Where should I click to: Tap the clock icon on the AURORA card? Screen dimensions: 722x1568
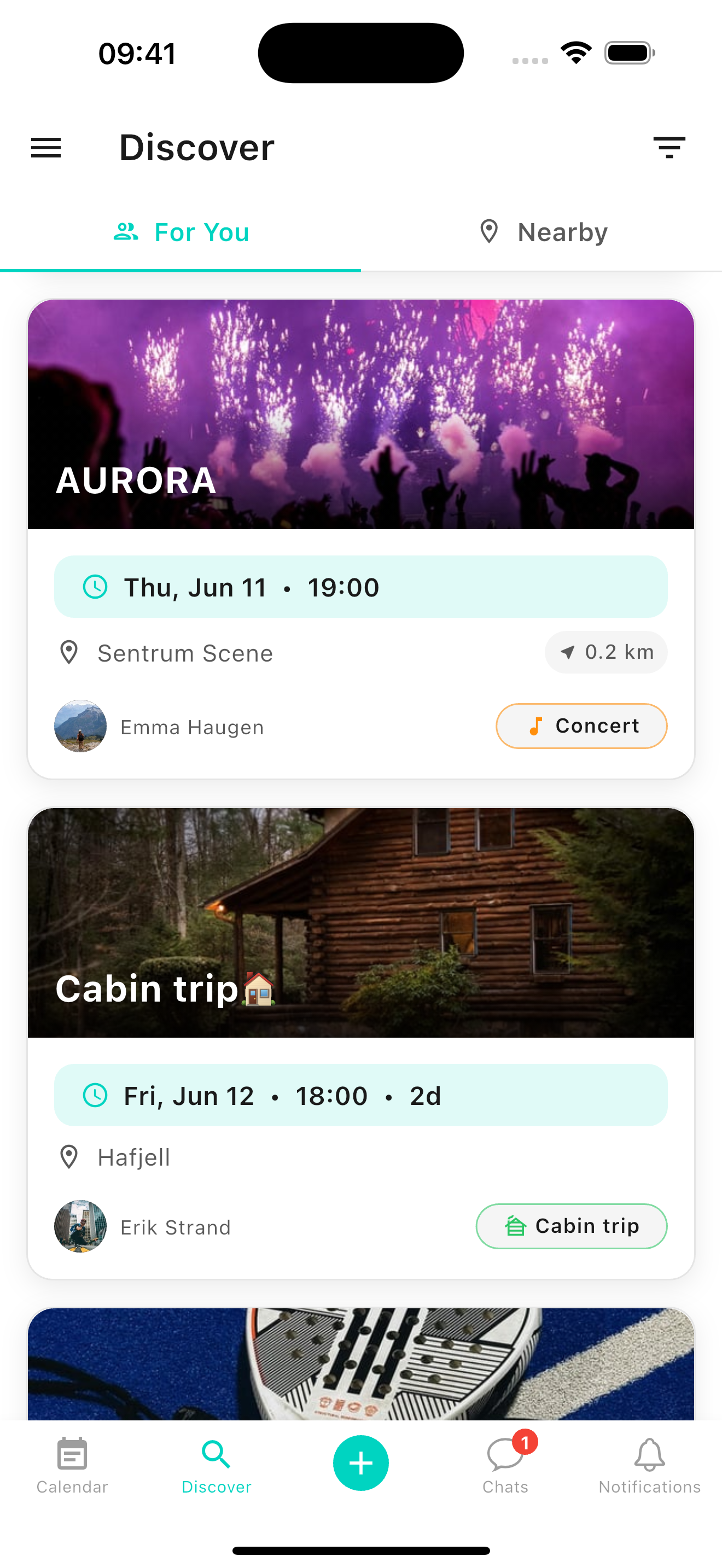point(95,586)
